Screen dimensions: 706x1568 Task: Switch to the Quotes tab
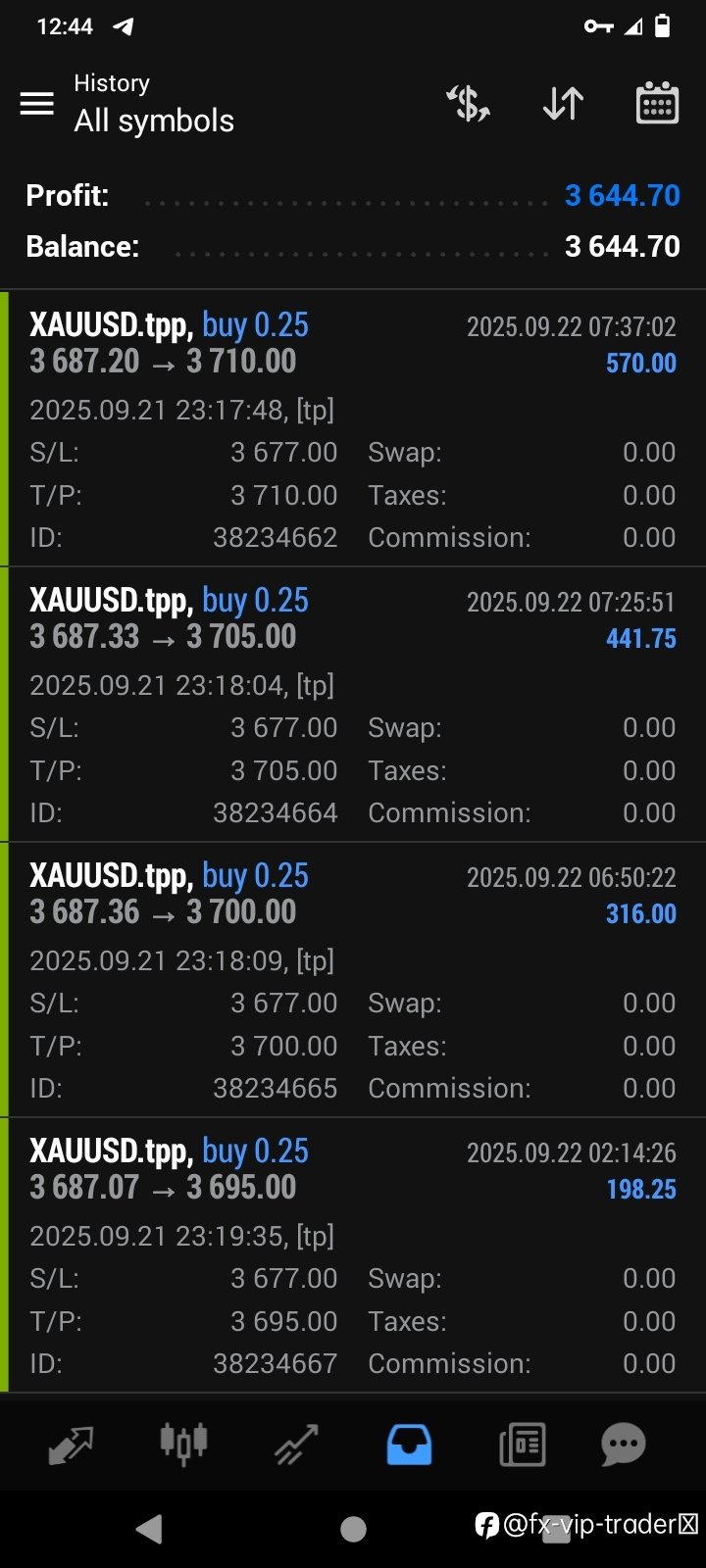(71, 1445)
